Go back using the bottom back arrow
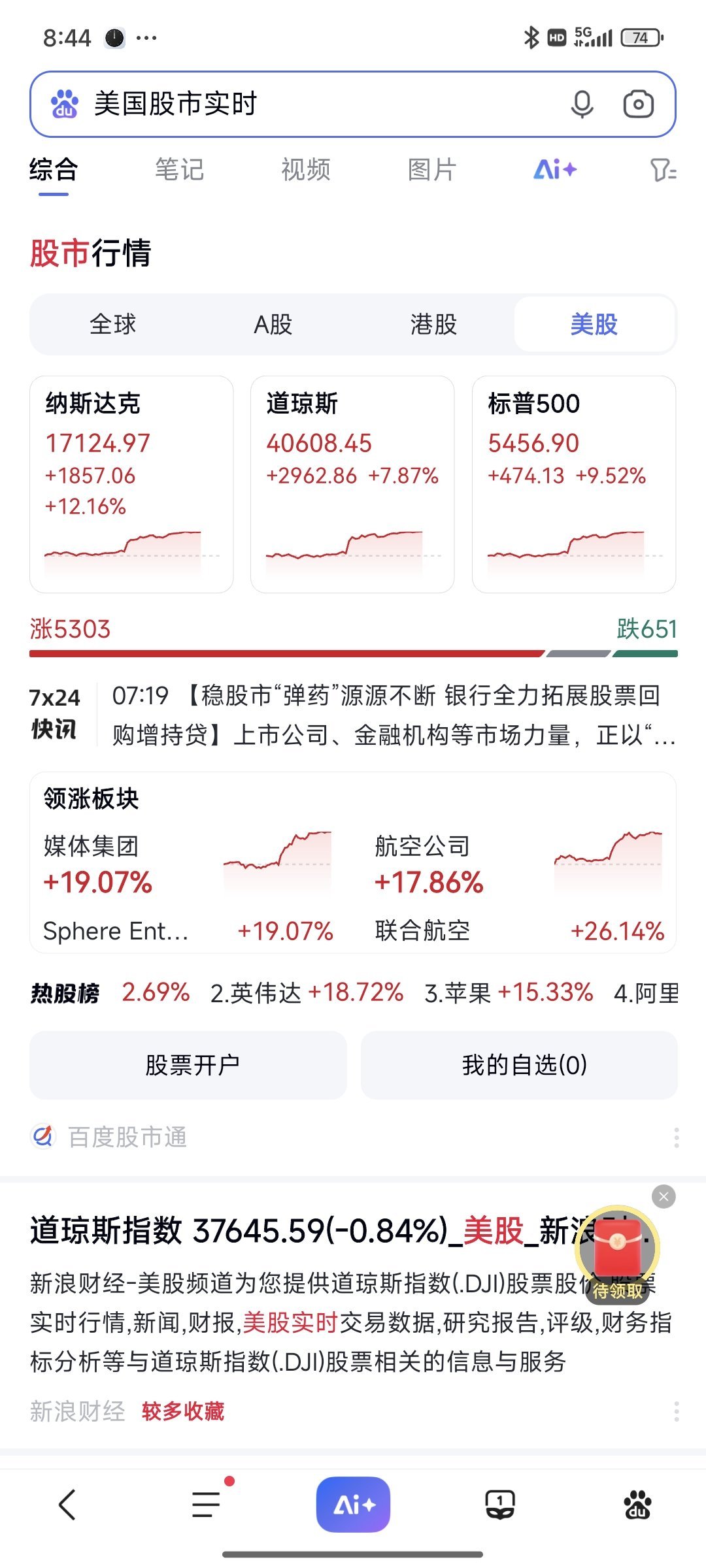 click(x=67, y=1505)
